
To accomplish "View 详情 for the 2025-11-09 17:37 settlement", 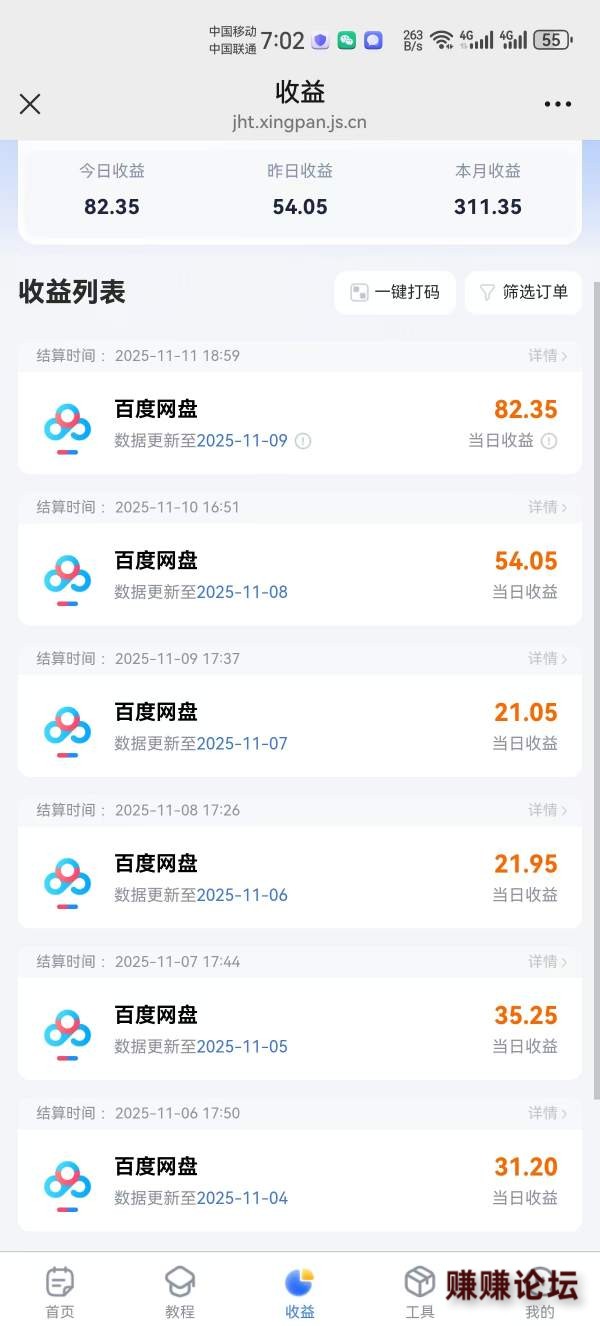I will [548, 659].
